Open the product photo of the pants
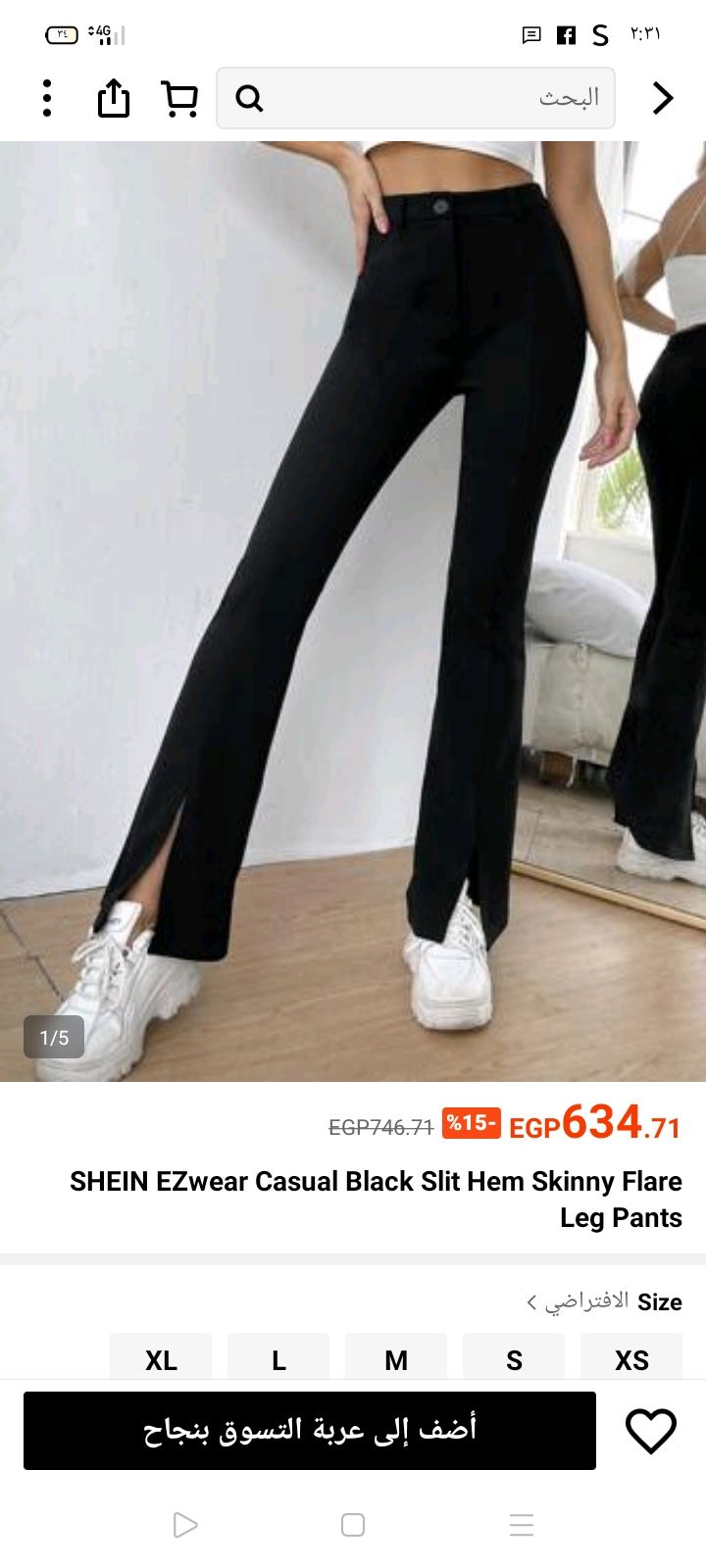The height and width of the screenshot is (1568, 706). click(x=353, y=612)
